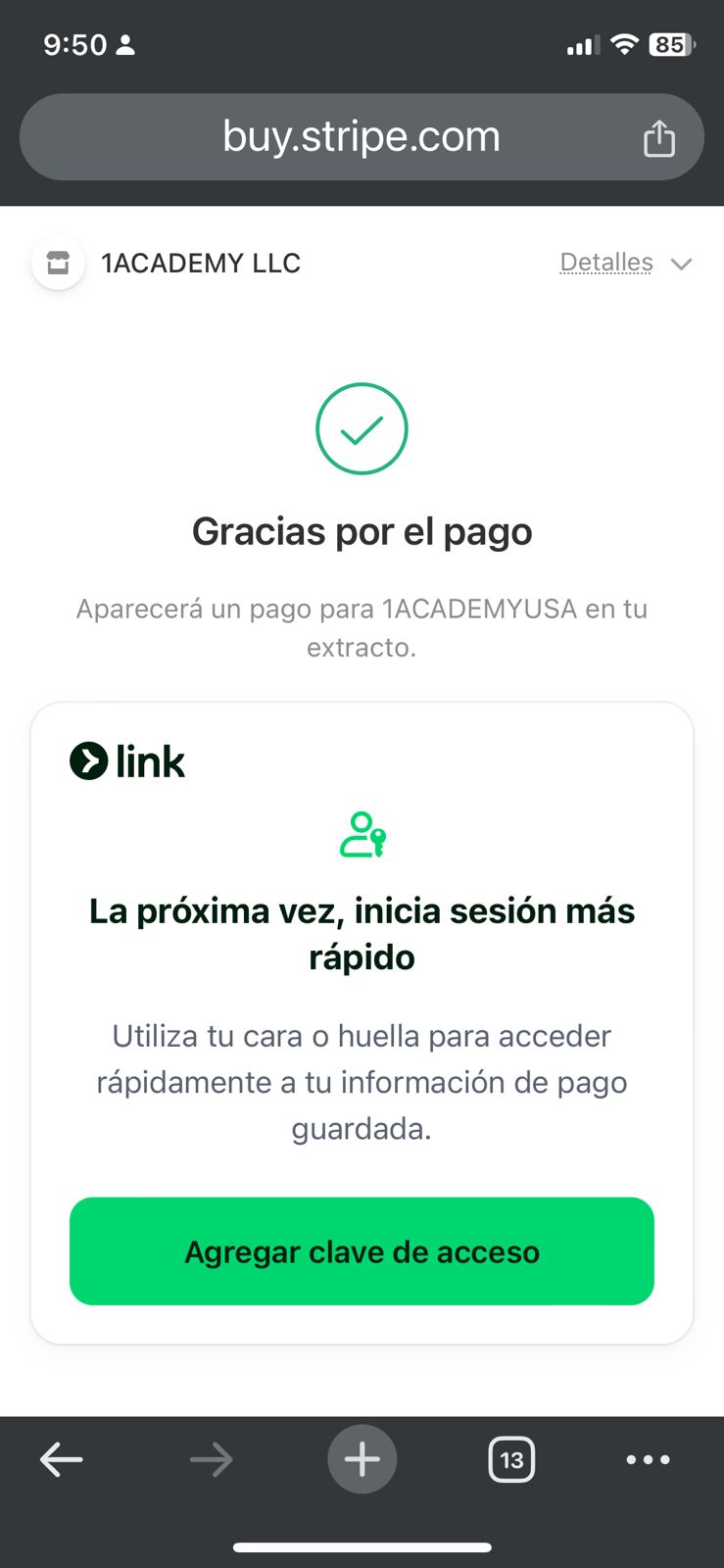
Task: Open a new tab with plus button
Action: tap(362, 1459)
